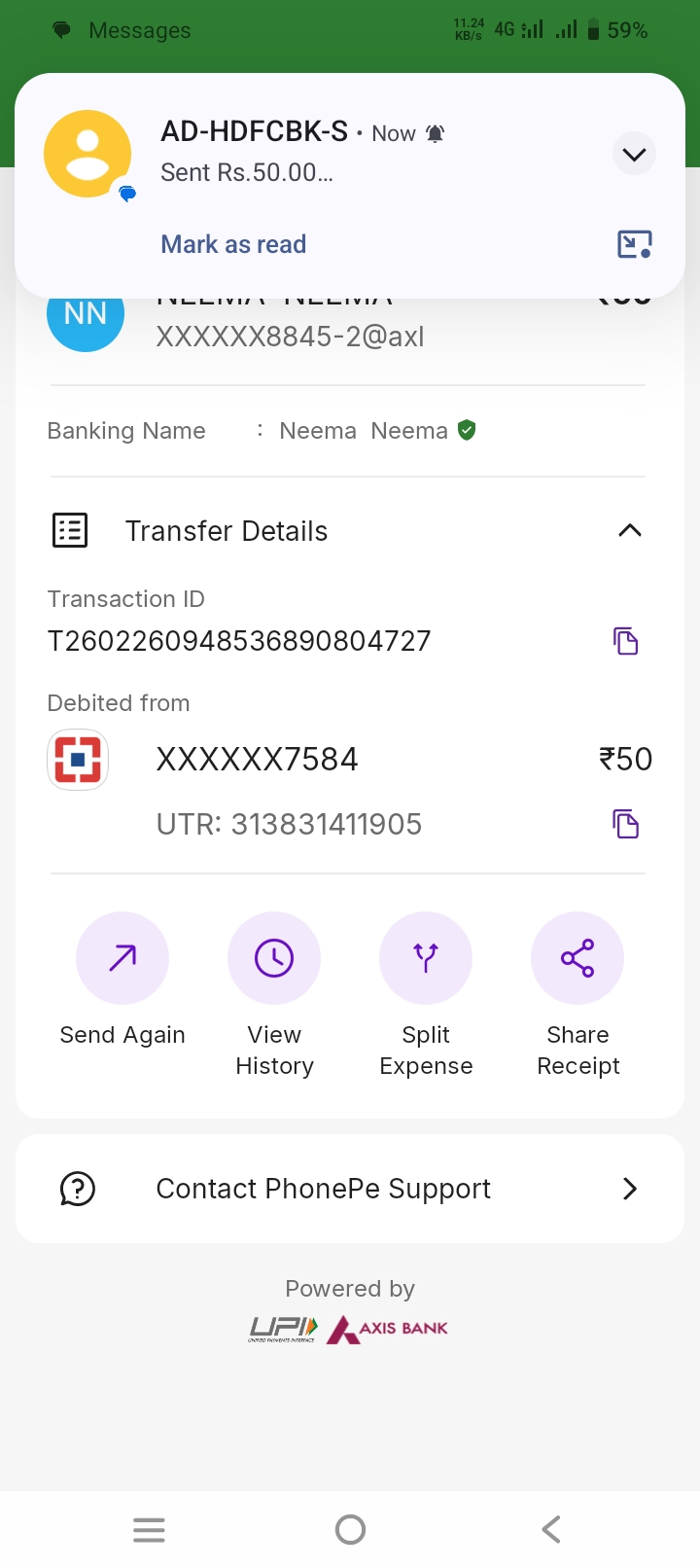The height and width of the screenshot is (1568, 700).
Task: Expand the HDFC bank message notification
Action: pyautogui.click(x=634, y=155)
